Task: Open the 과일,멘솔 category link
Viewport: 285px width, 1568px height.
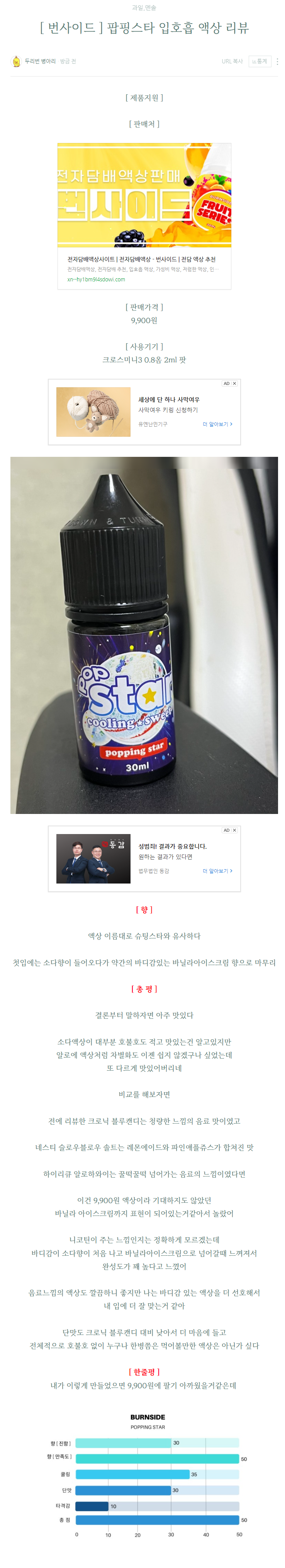Action: (x=144, y=7)
